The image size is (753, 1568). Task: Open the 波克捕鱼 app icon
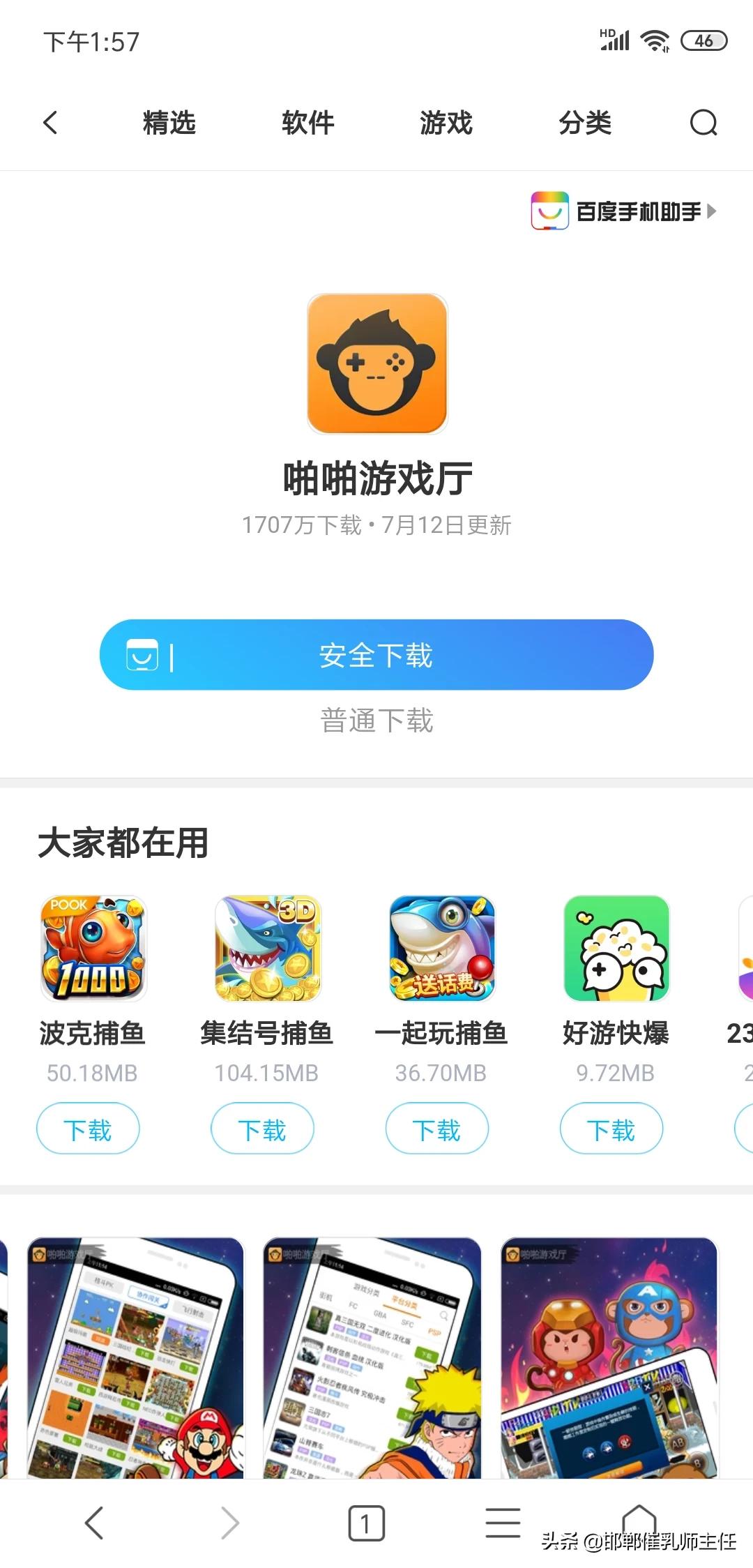point(93,949)
